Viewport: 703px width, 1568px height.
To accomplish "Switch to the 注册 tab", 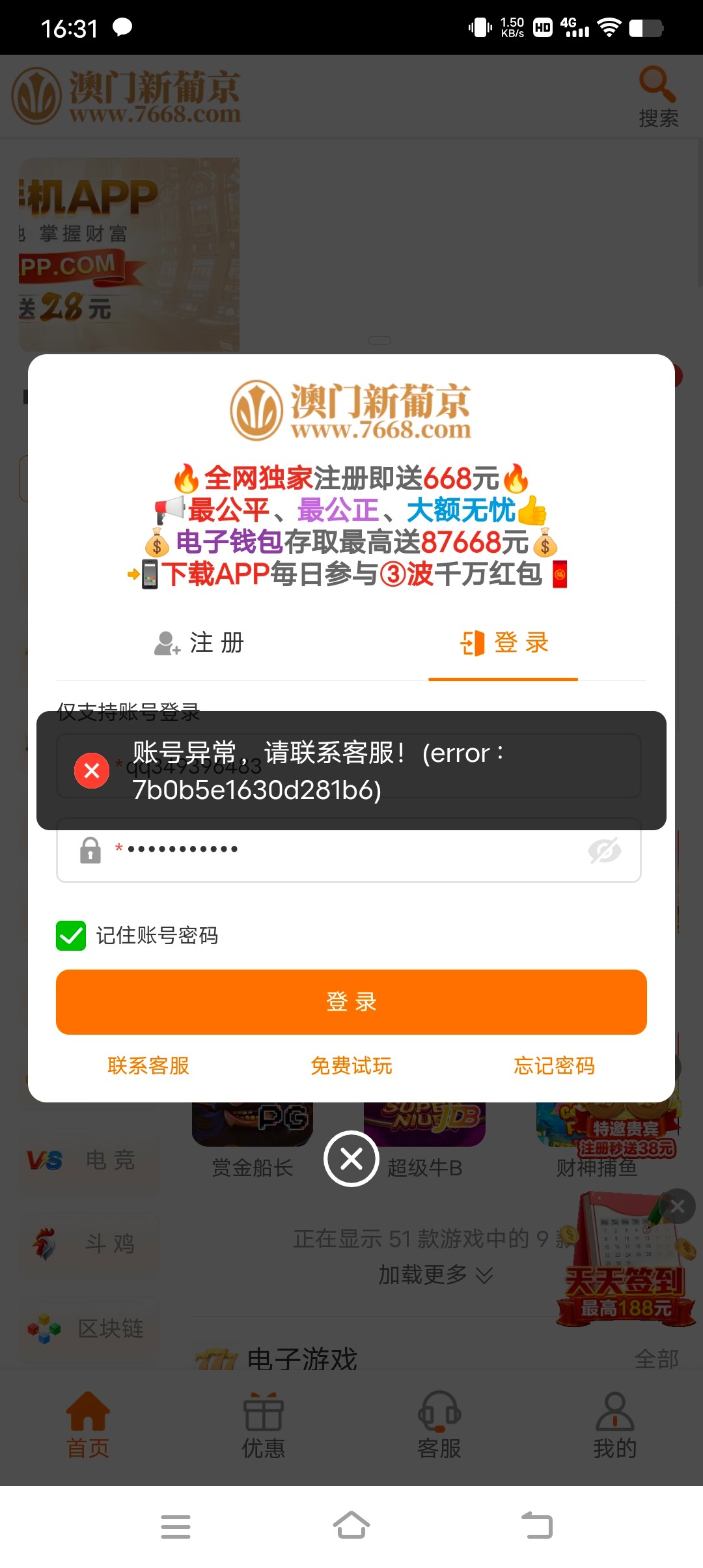I will [200, 643].
